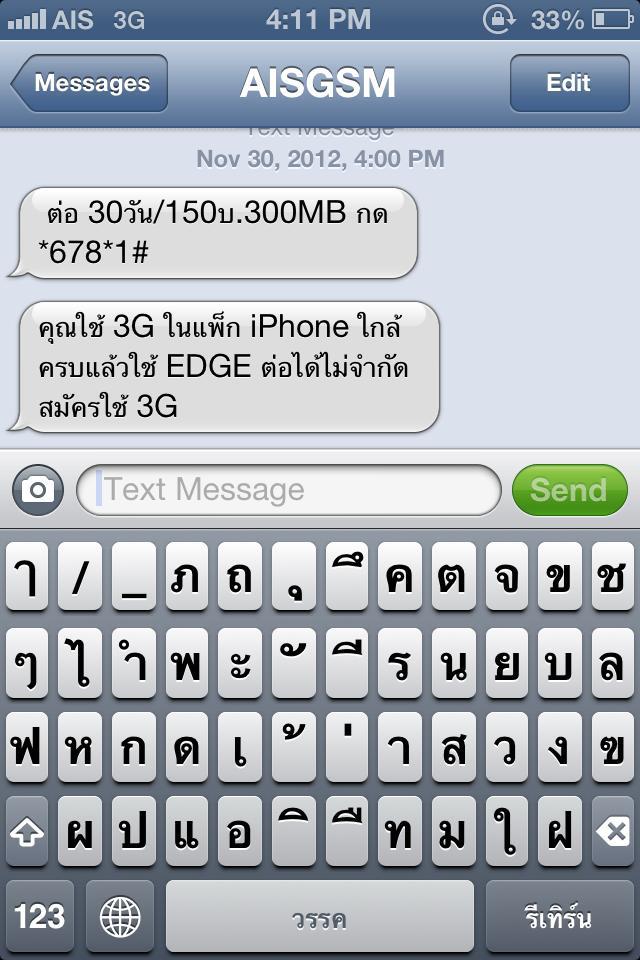Tap the รีเทิร์น return key
This screenshot has width=640, height=960.
[558, 916]
